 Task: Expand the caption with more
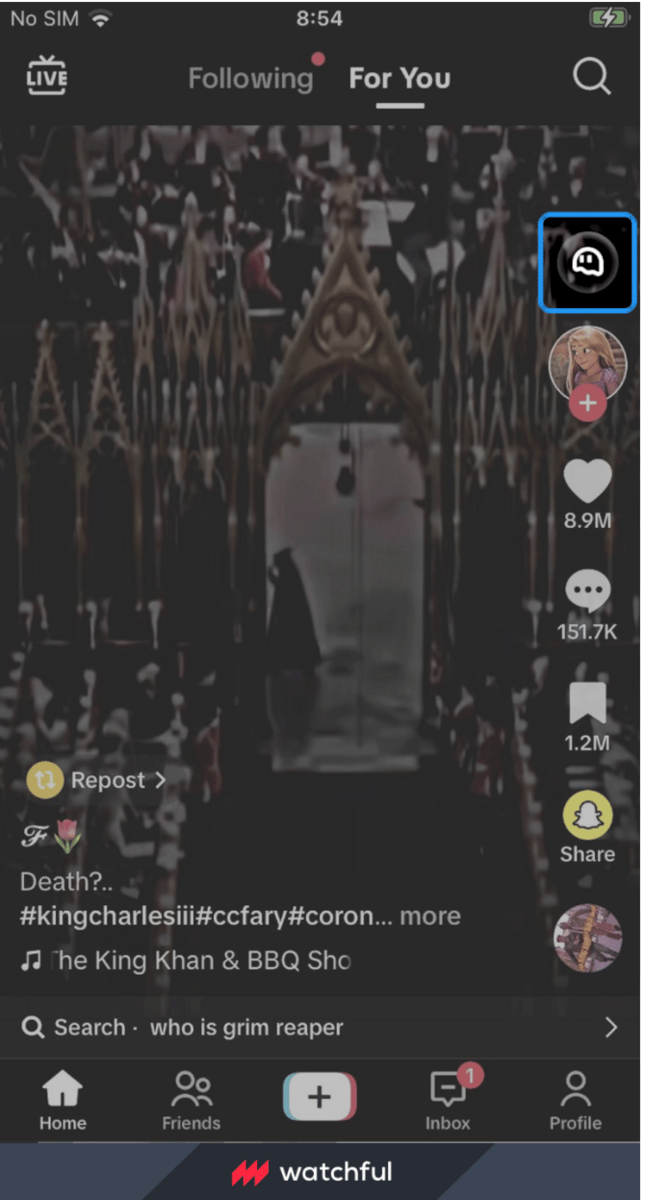431,916
